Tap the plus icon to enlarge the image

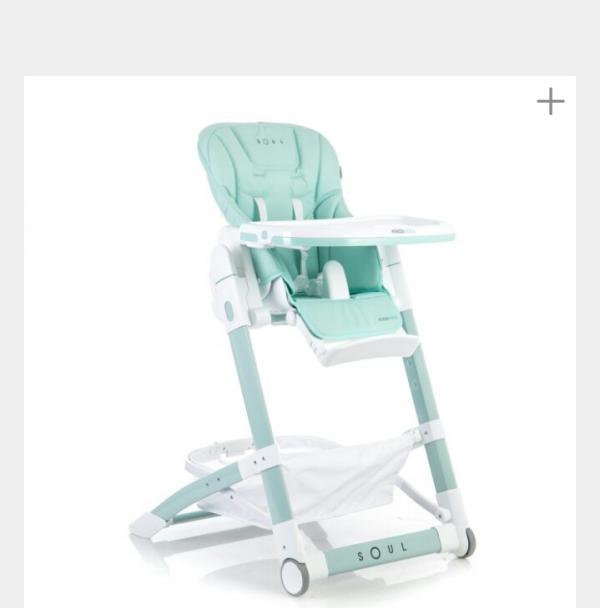(x=550, y=101)
